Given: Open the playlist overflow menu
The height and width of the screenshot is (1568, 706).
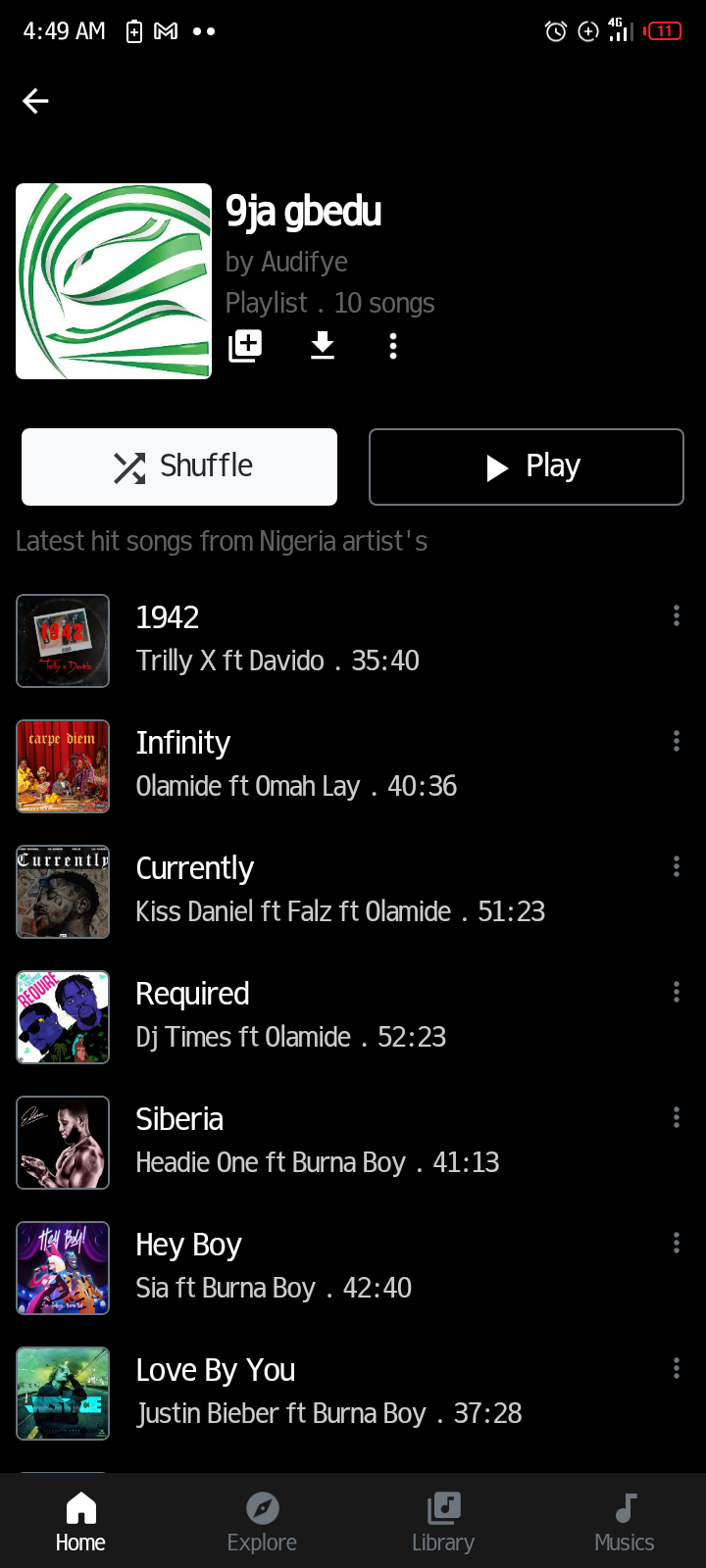Looking at the screenshot, I should (393, 346).
